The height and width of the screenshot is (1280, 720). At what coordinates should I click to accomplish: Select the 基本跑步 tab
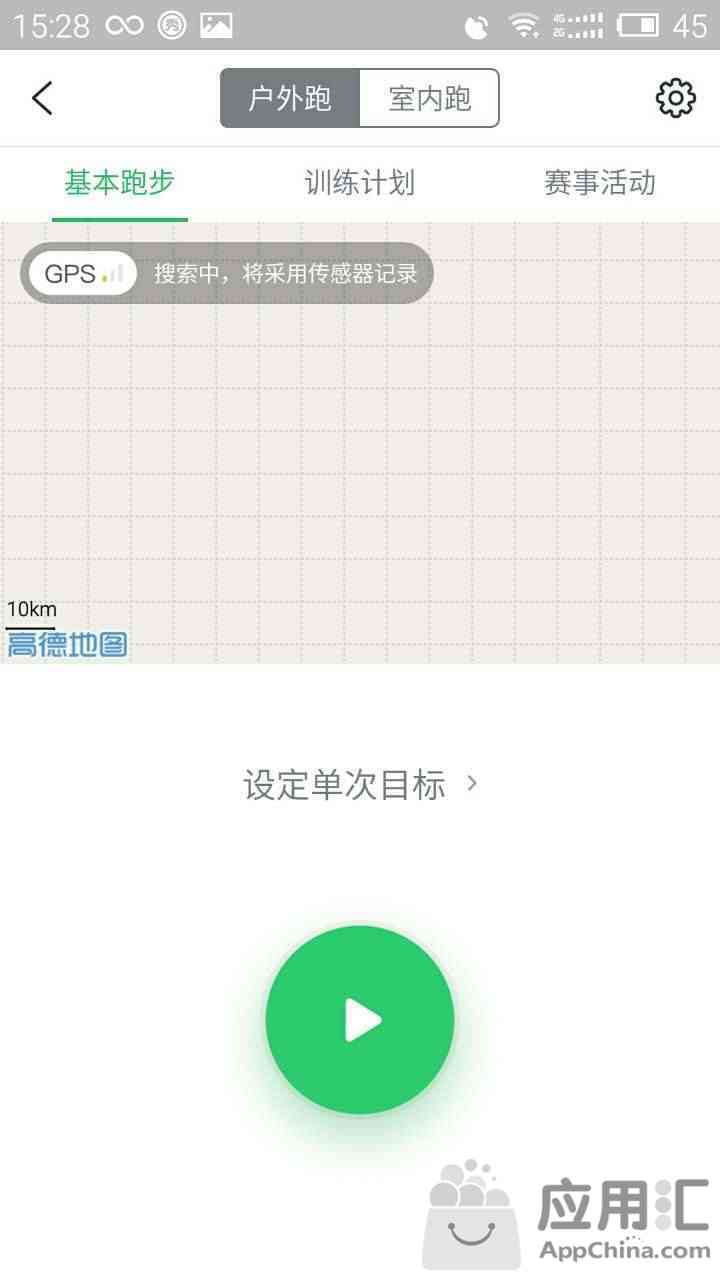click(119, 183)
